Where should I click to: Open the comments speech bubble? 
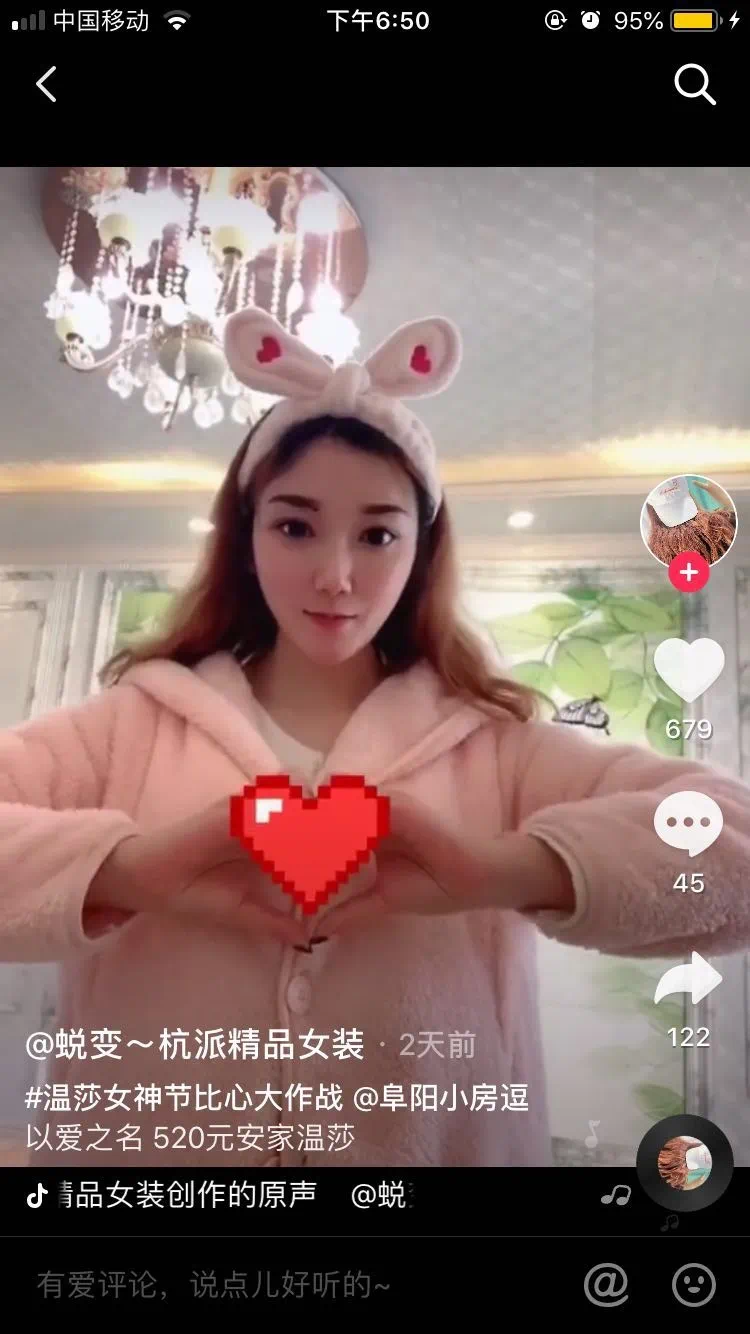tap(688, 824)
